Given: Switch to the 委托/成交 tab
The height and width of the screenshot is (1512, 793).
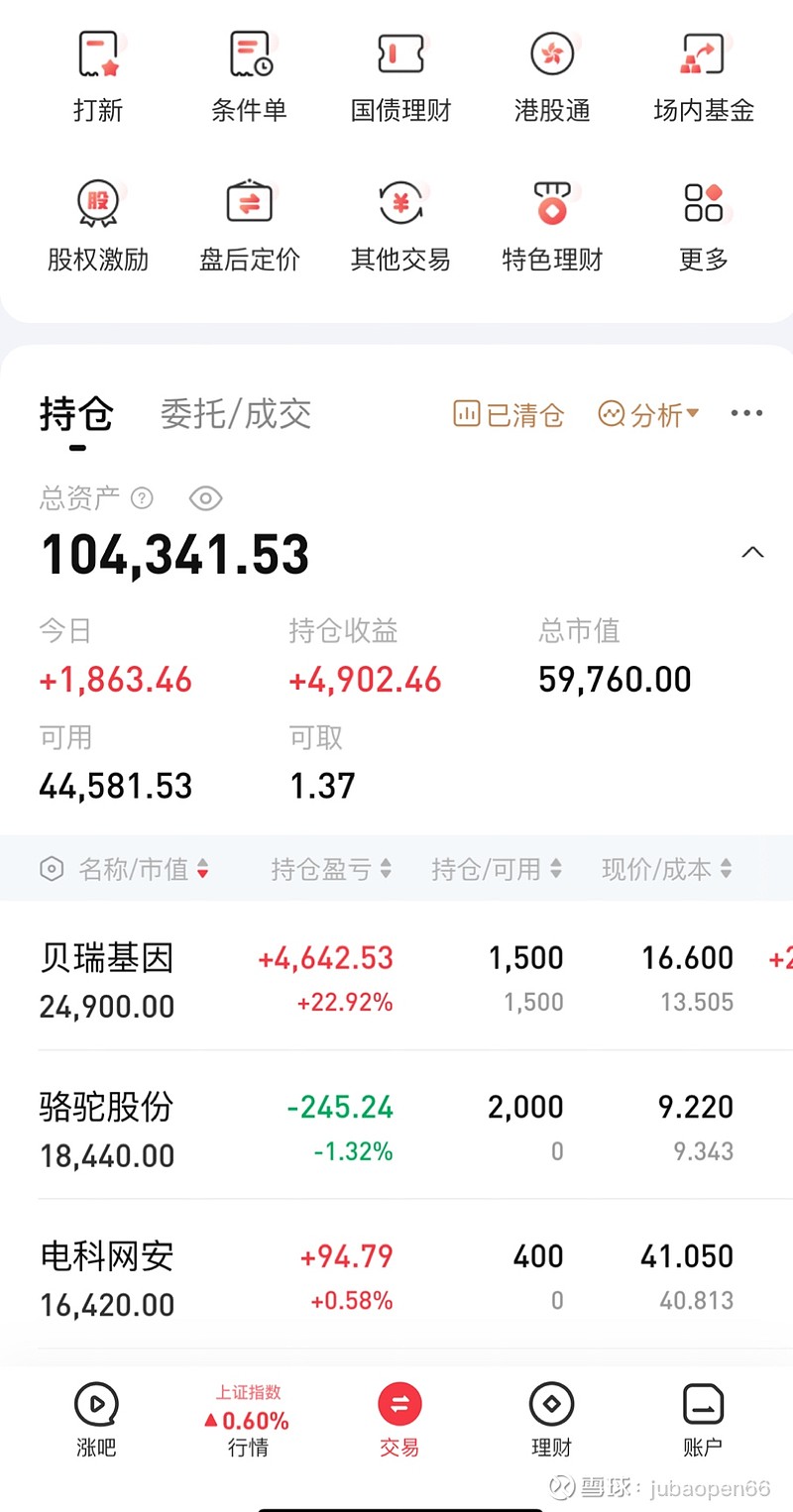Looking at the screenshot, I should click(236, 414).
